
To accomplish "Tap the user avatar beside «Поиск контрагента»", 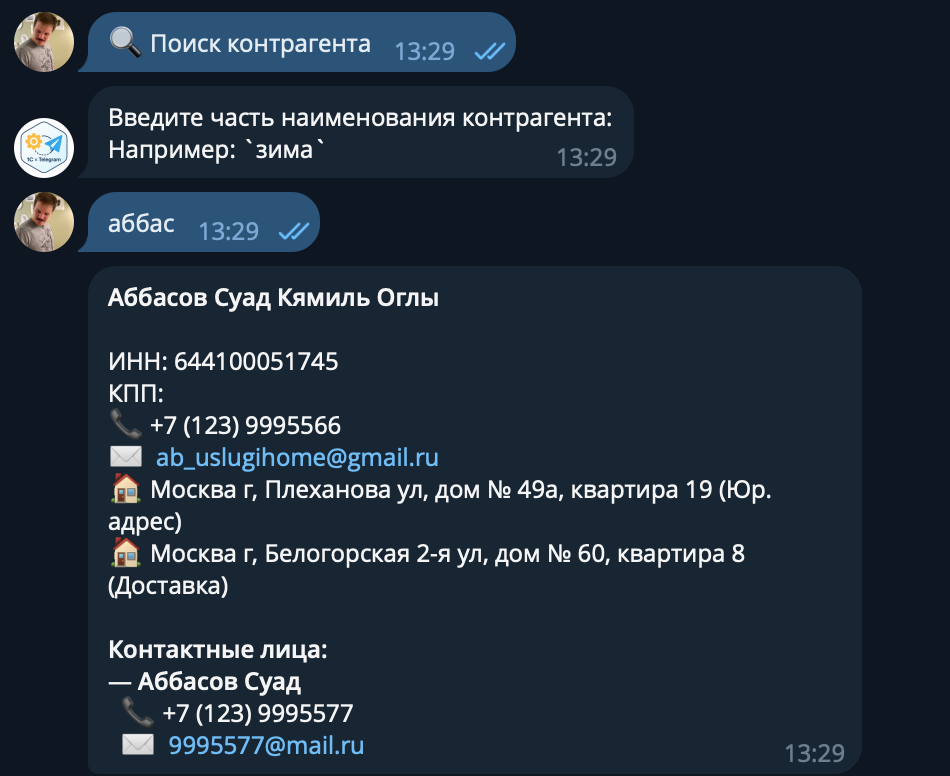I will [44, 42].
